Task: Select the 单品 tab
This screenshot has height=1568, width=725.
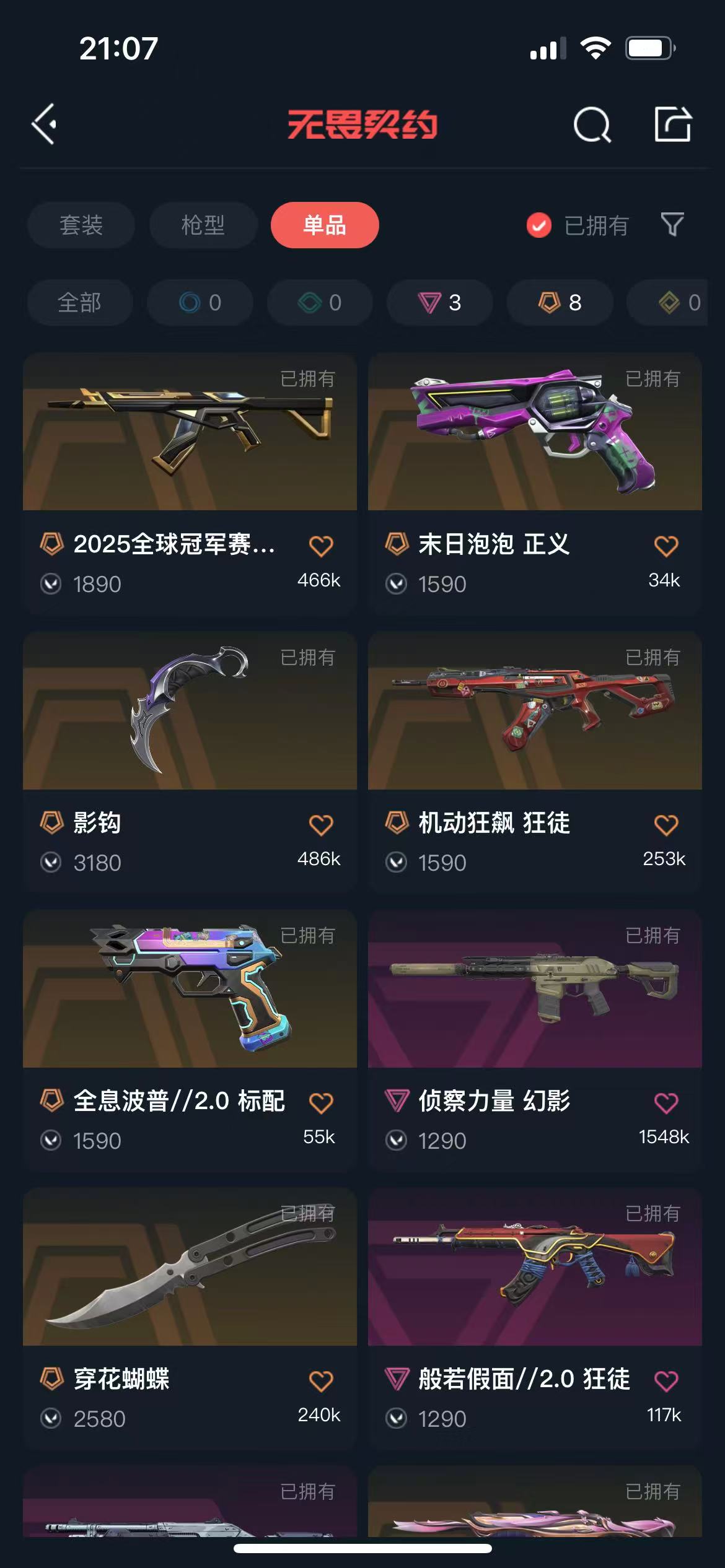Action: point(325,225)
